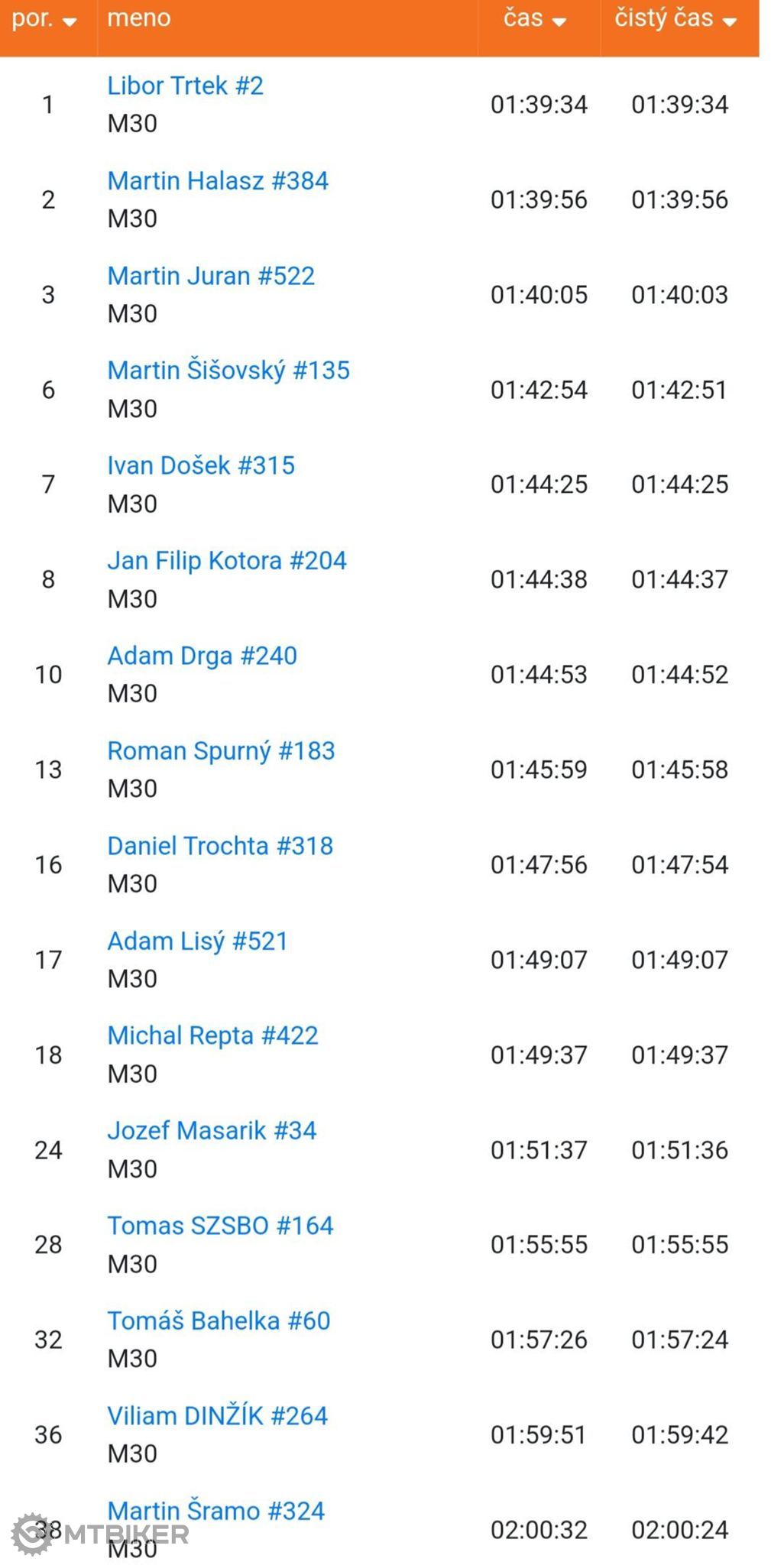Open Roman Spurný #183 link
This screenshot has height=1565, width=784.
pyautogui.click(x=221, y=751)
